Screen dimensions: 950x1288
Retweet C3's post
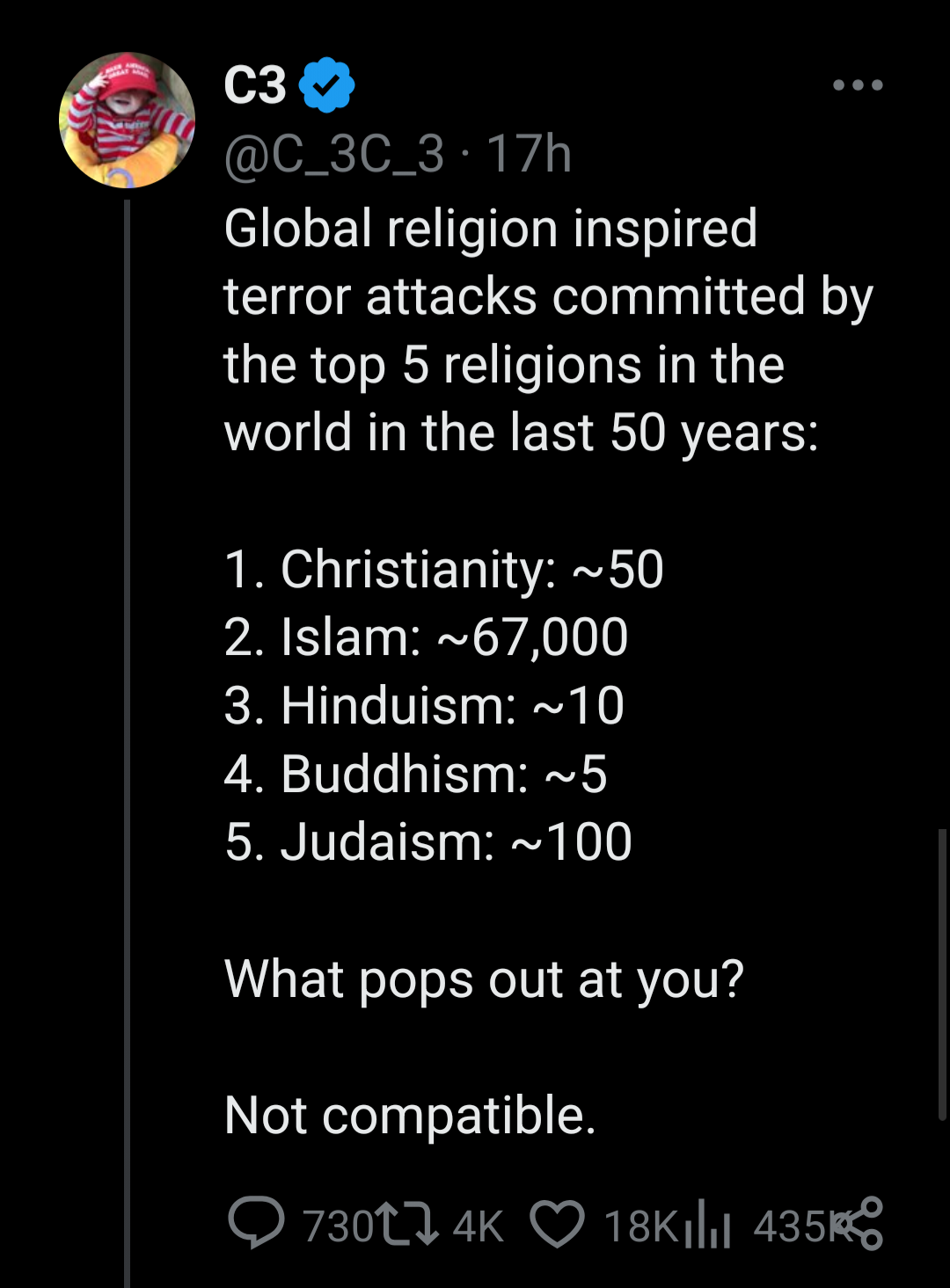click(407, 1224)
